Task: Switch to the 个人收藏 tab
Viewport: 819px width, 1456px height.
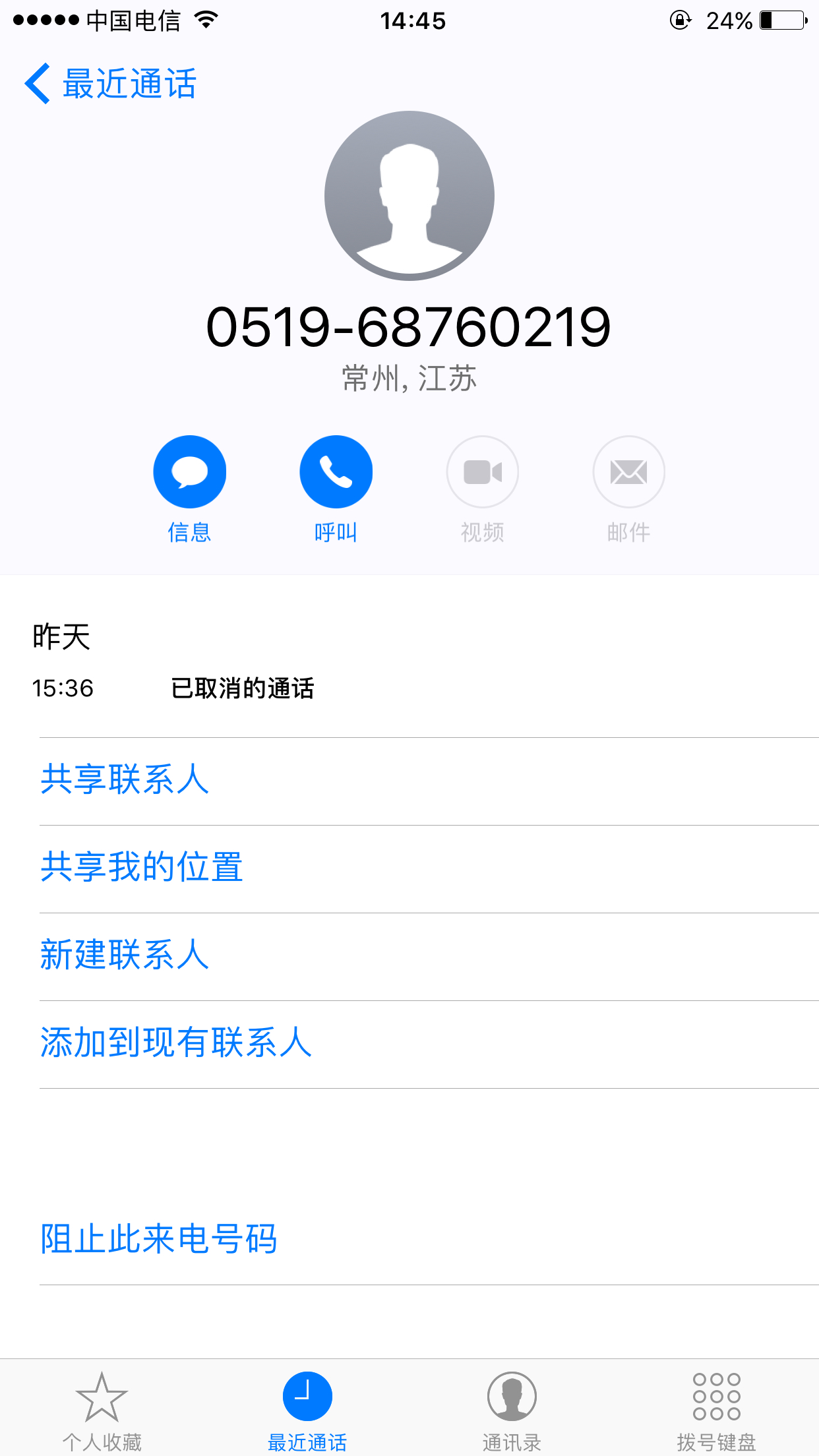Action: (x=102, y=1411)
